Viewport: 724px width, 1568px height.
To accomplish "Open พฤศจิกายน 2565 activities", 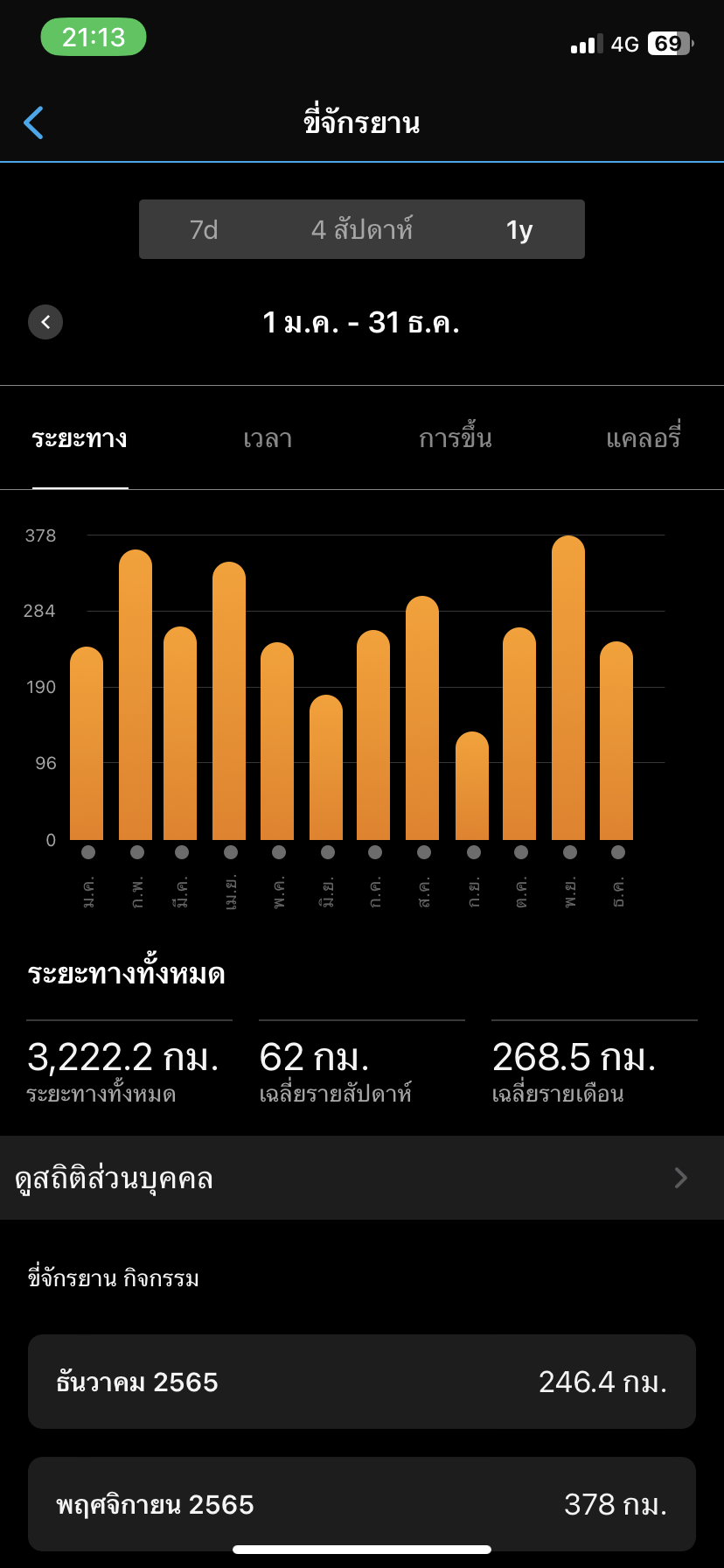I will 362,1504.
